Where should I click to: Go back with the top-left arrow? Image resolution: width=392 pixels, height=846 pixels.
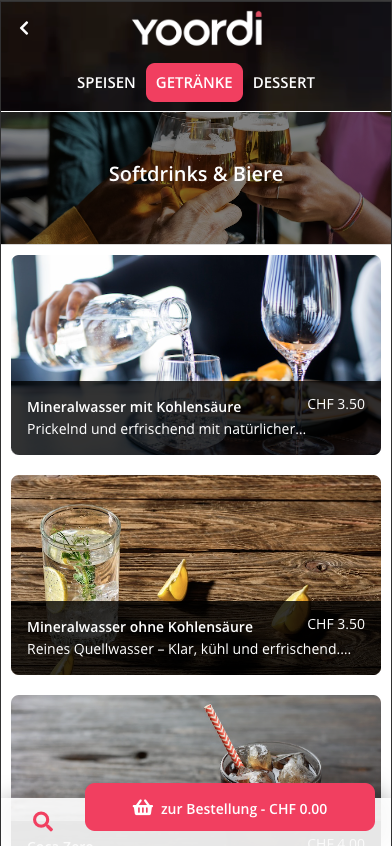pos(24,28)
